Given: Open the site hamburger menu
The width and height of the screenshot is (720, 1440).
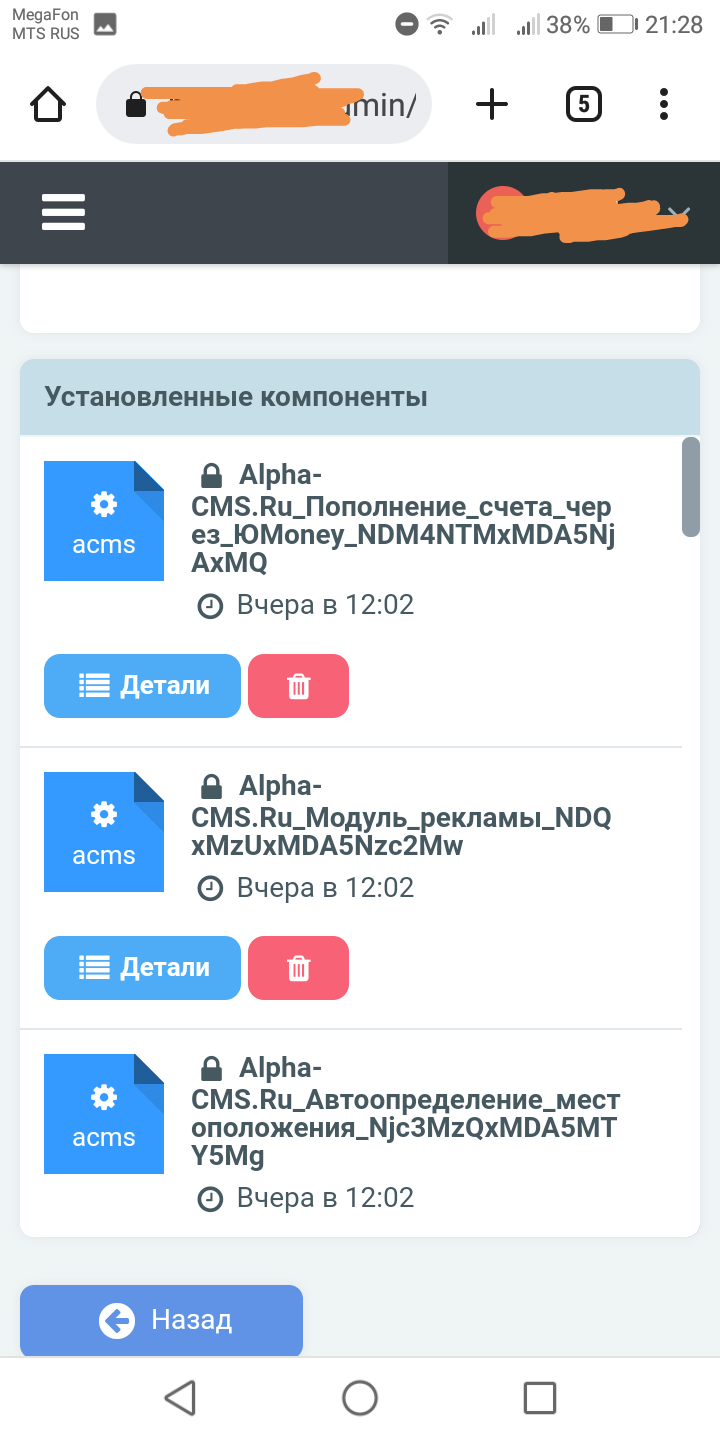Looking at the screenshot, I should click(x=63, y=212).
